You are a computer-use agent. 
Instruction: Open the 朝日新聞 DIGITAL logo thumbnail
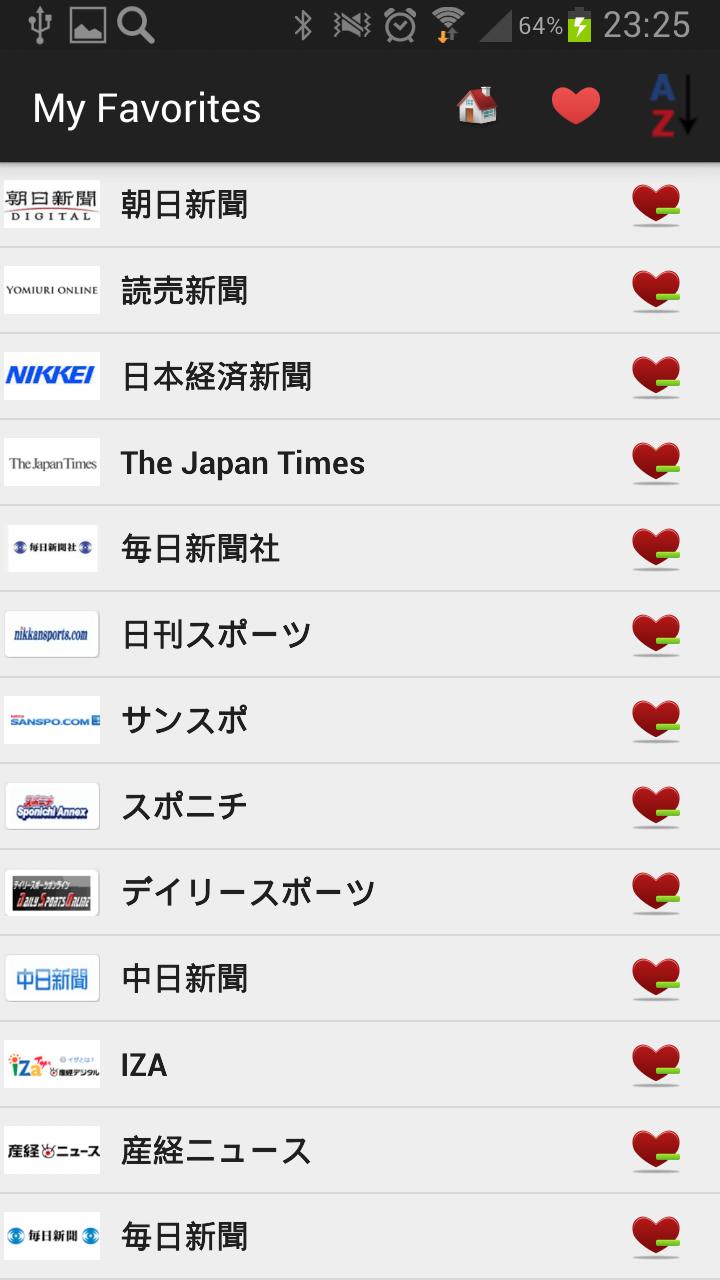[x=52, y=203]
